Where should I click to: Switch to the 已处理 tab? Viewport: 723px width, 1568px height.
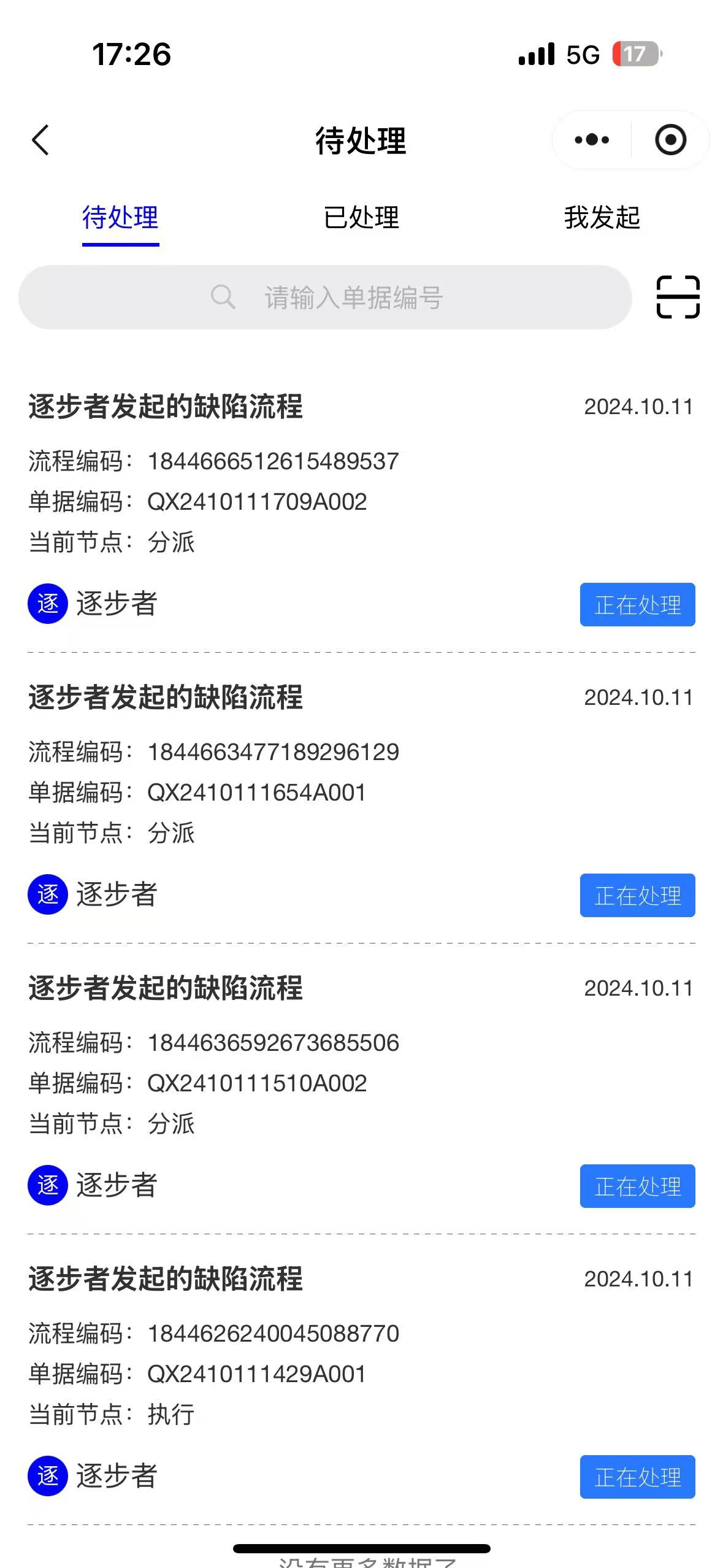(361, 218)
